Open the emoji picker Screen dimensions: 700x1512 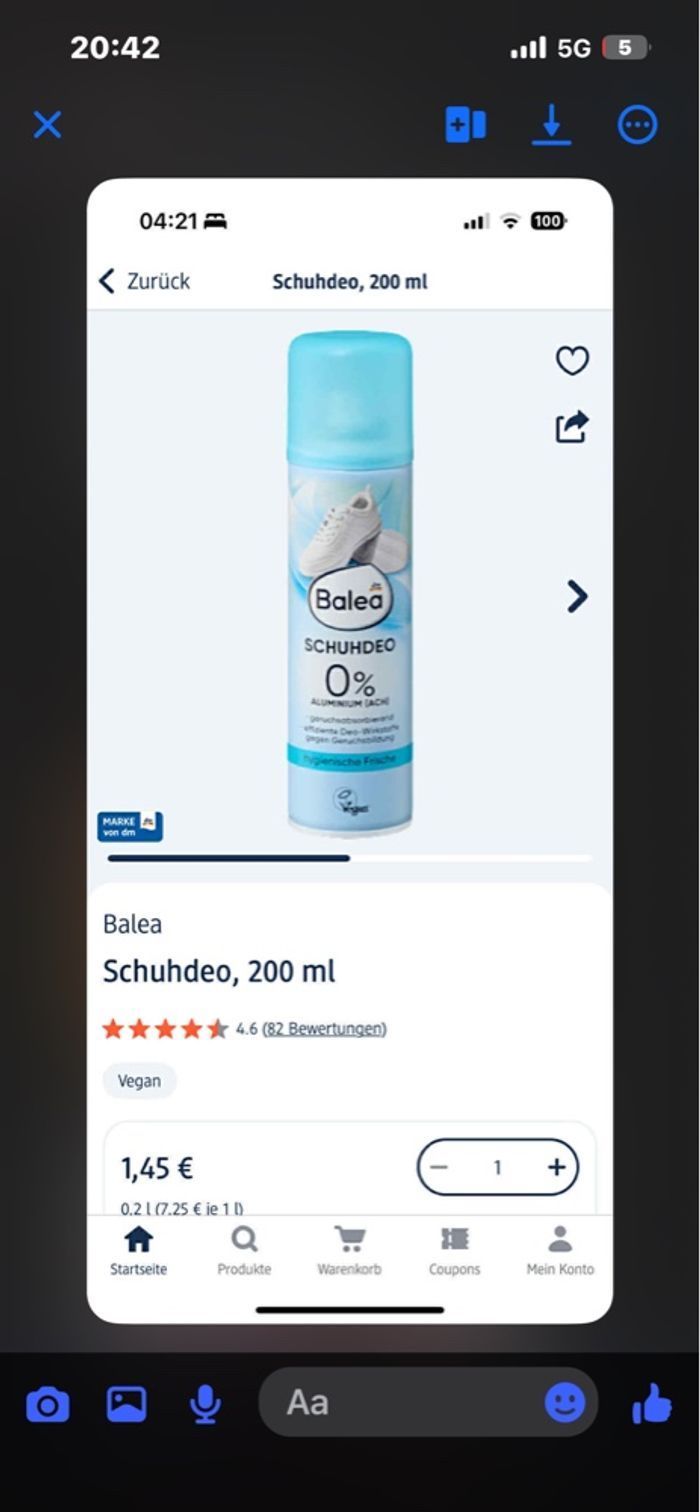[x=565, y=1402]
